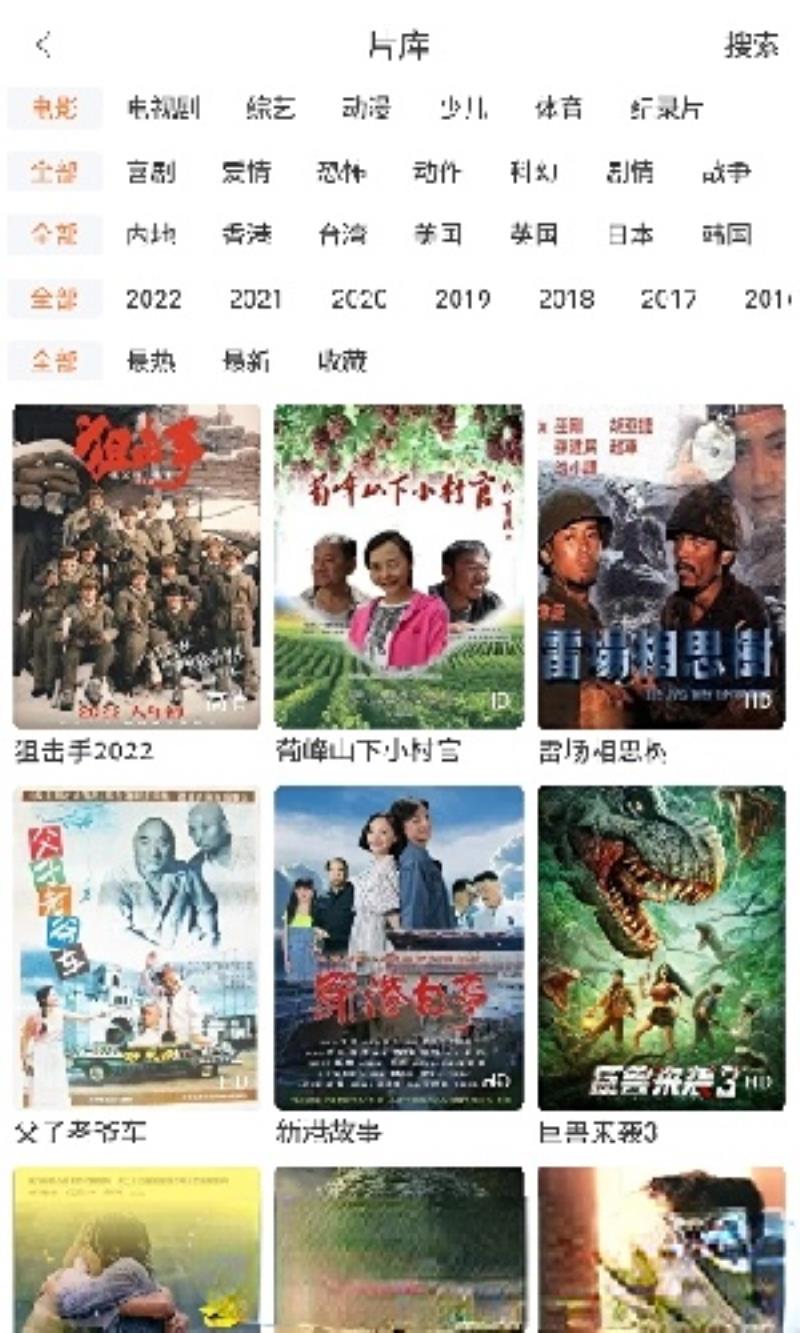Viewport: 800px width, 1333px height.
Task: Switch to the 电视剧 category
Action: (163, 108)
